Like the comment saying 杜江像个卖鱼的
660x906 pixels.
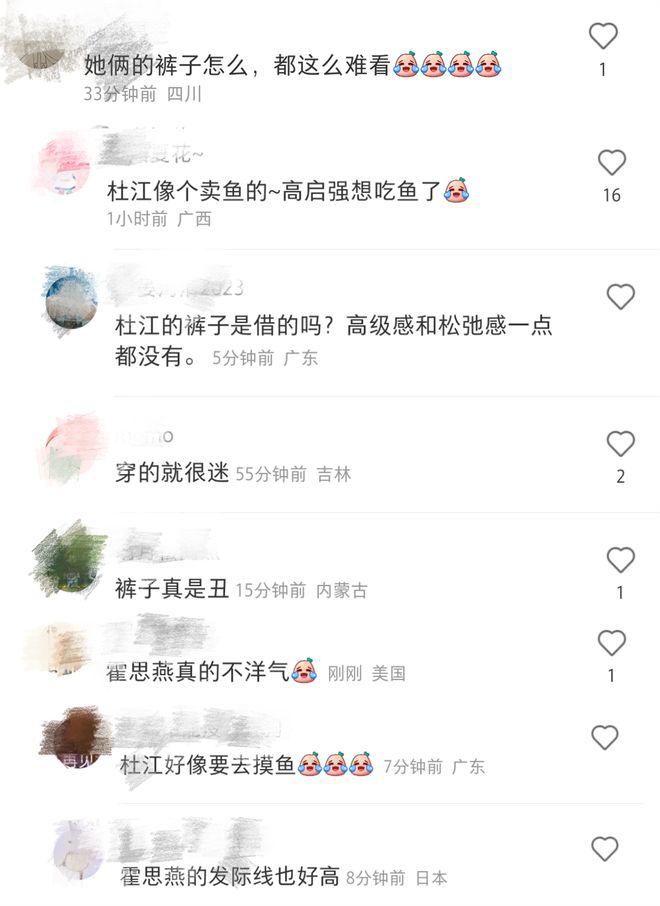tap(611, 163)
